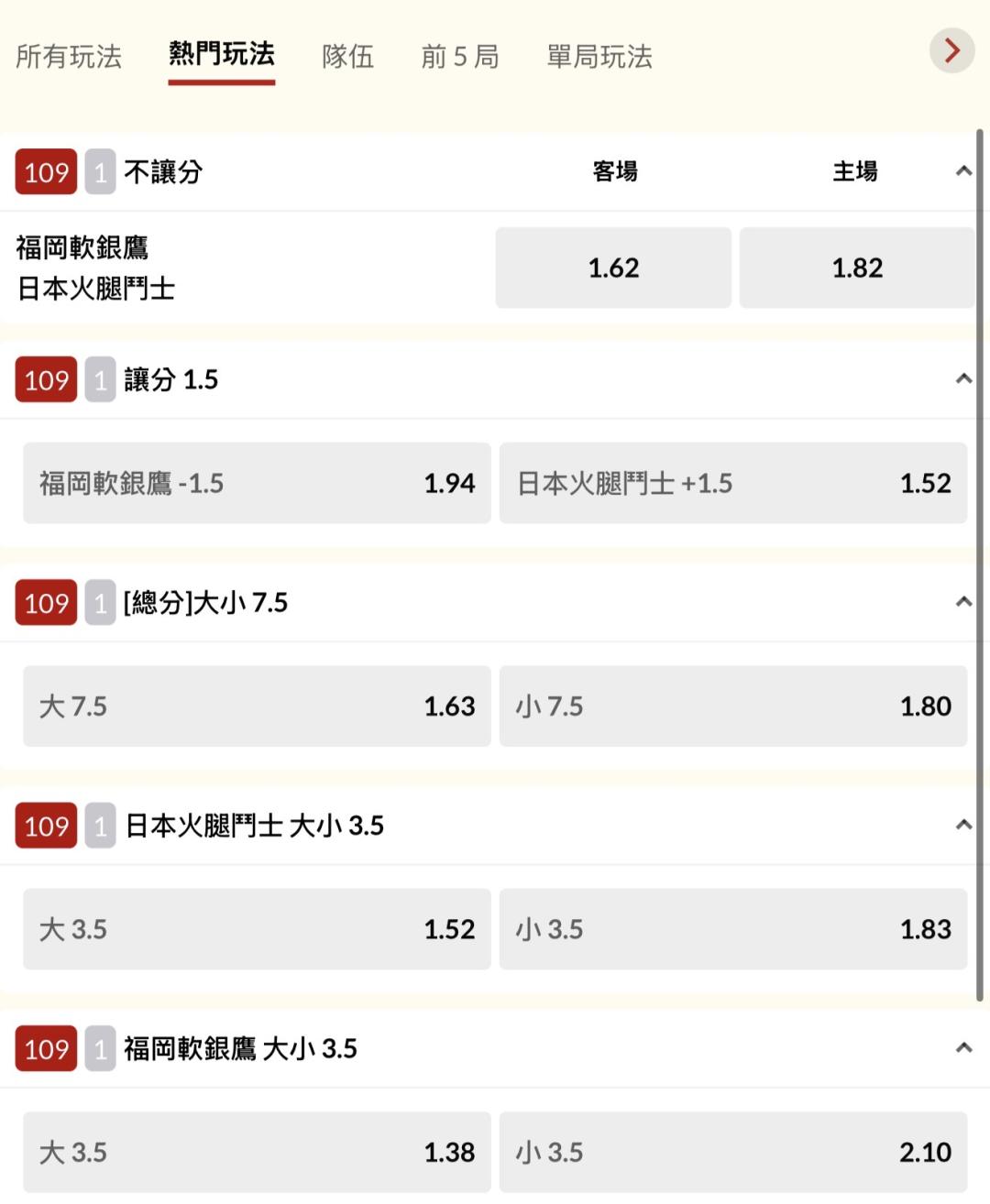Screen dimensions: 990x1204
Task: Collapse the 不讓分 section
Action: [x=963, y=171]
